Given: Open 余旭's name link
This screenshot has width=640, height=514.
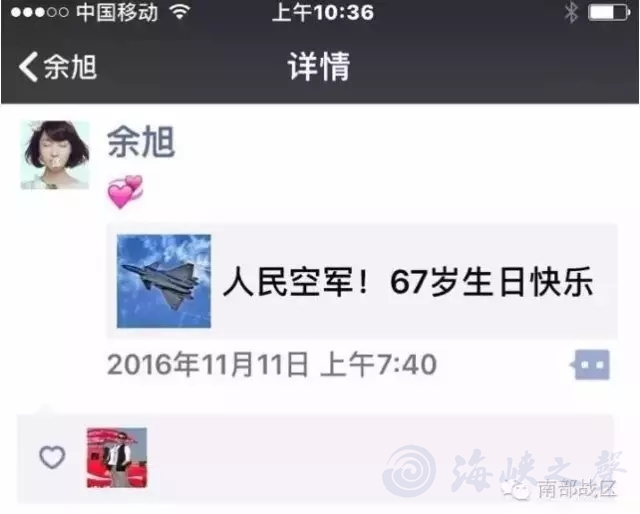Looking at the screenshot, I should pos(141,141).
